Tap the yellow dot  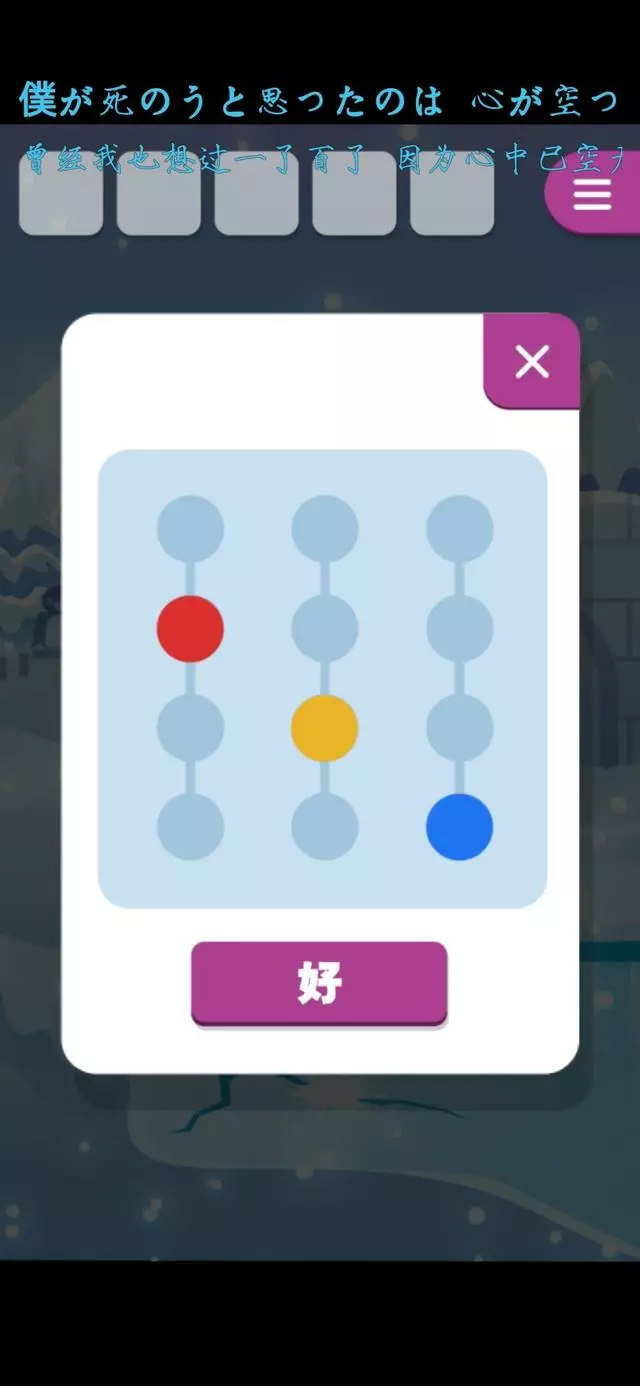pyautogui.click(x=324, y=728)
